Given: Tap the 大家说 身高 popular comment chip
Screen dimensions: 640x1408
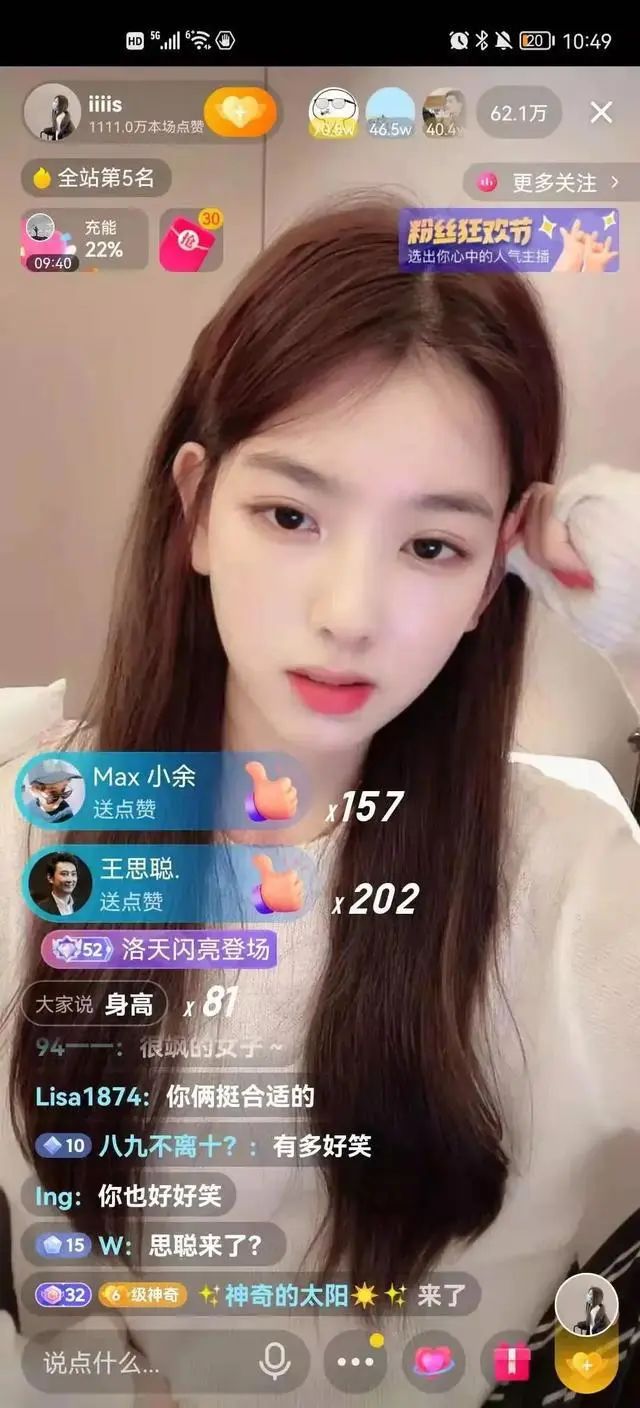Looking at the screenshot, I should [95, 1004].
